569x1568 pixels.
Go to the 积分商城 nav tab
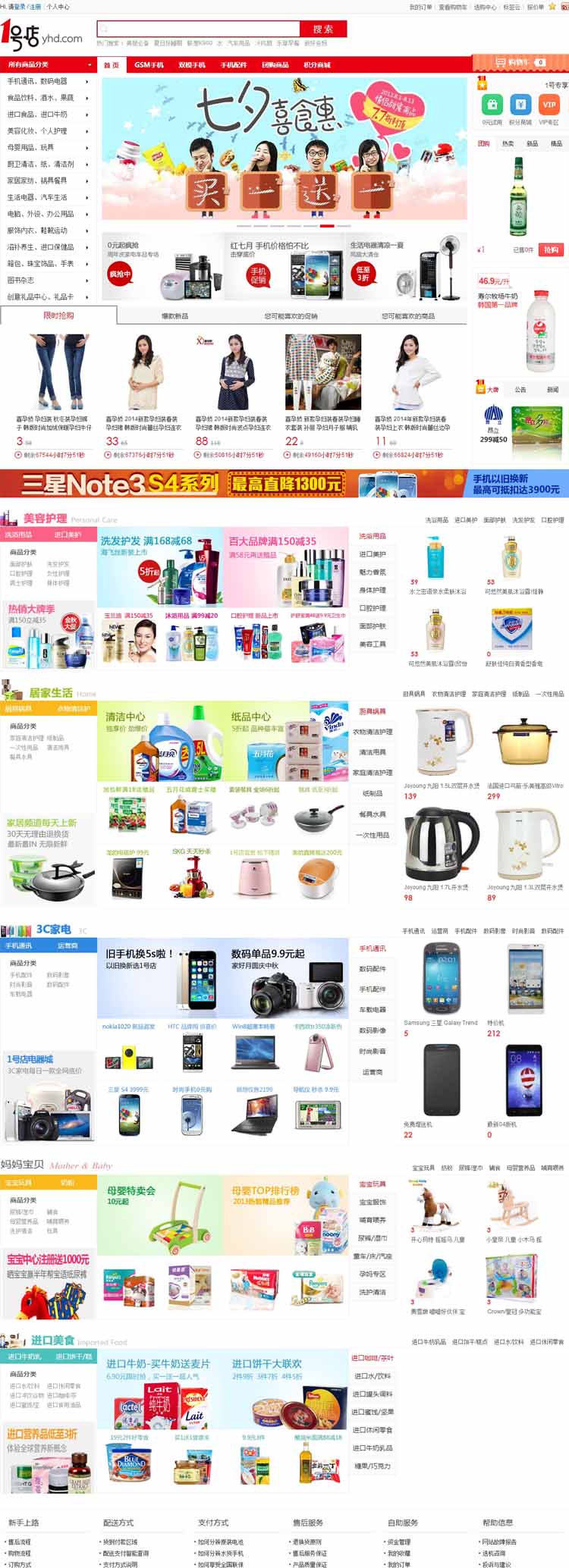pos(317,65)
